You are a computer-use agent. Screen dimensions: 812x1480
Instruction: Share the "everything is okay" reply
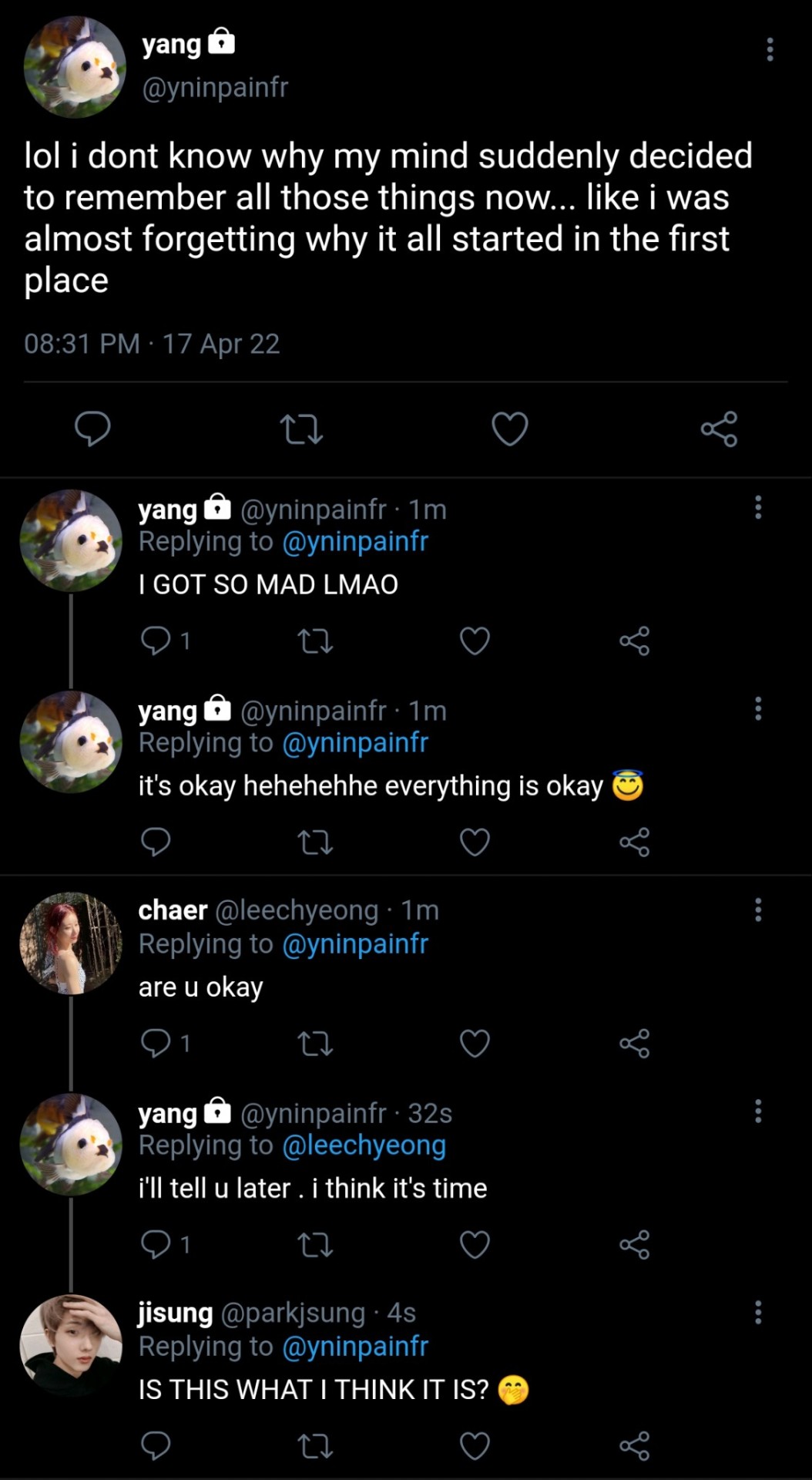(x=635, y=843)
